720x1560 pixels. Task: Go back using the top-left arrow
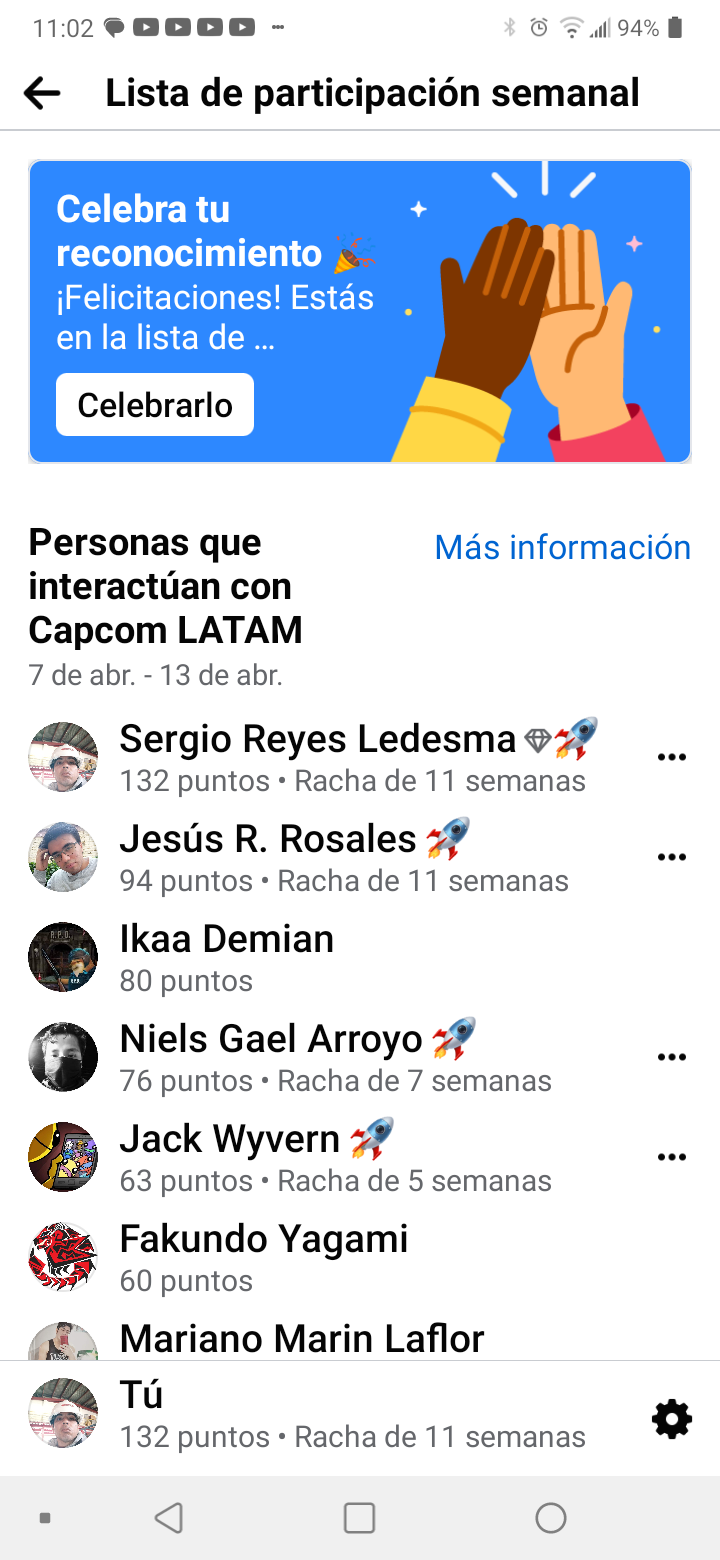[42, 93]
